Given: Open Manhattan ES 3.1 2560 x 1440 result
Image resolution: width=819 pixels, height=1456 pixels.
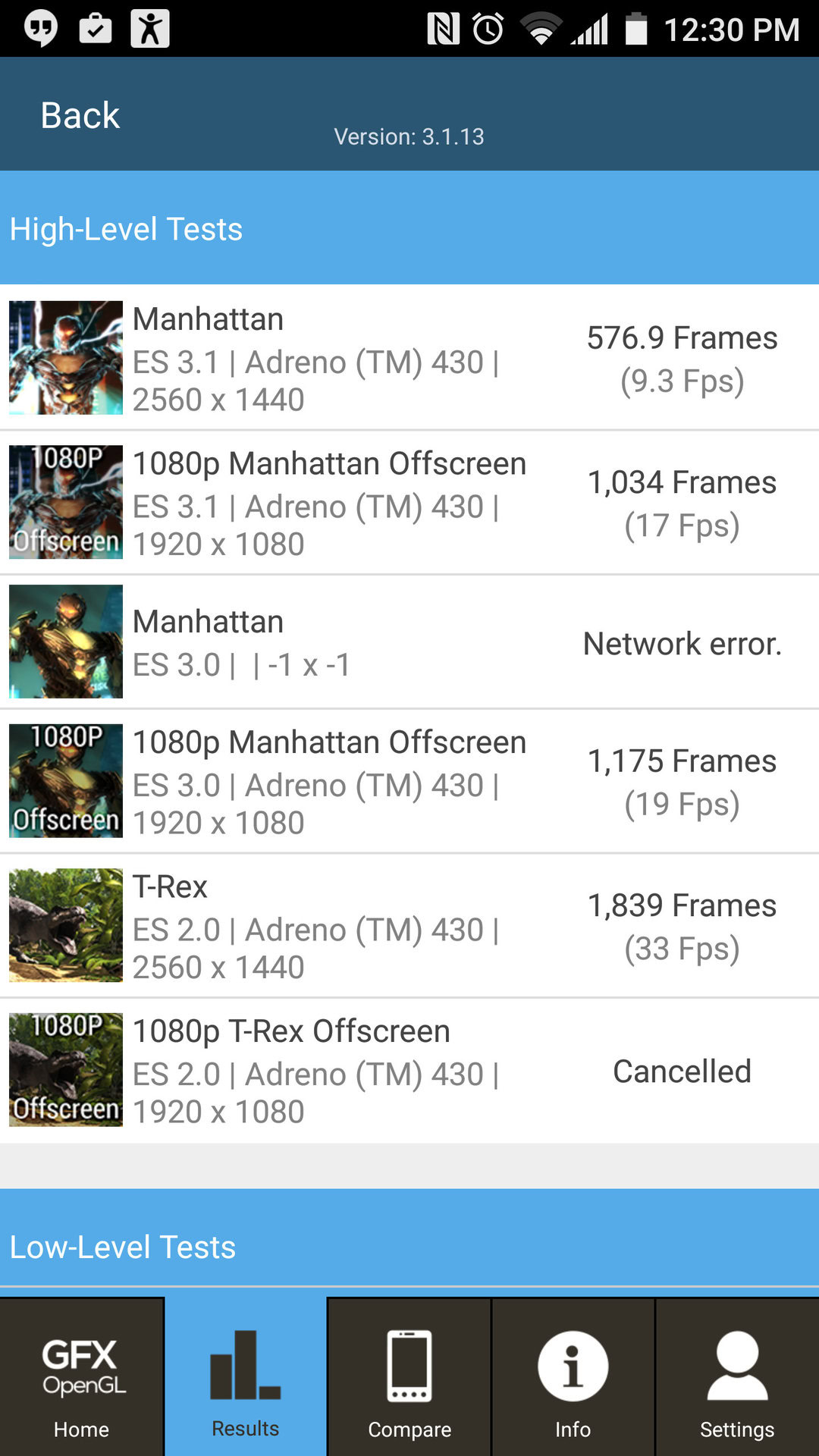Looking at the screenshot, I should point(409,358).
